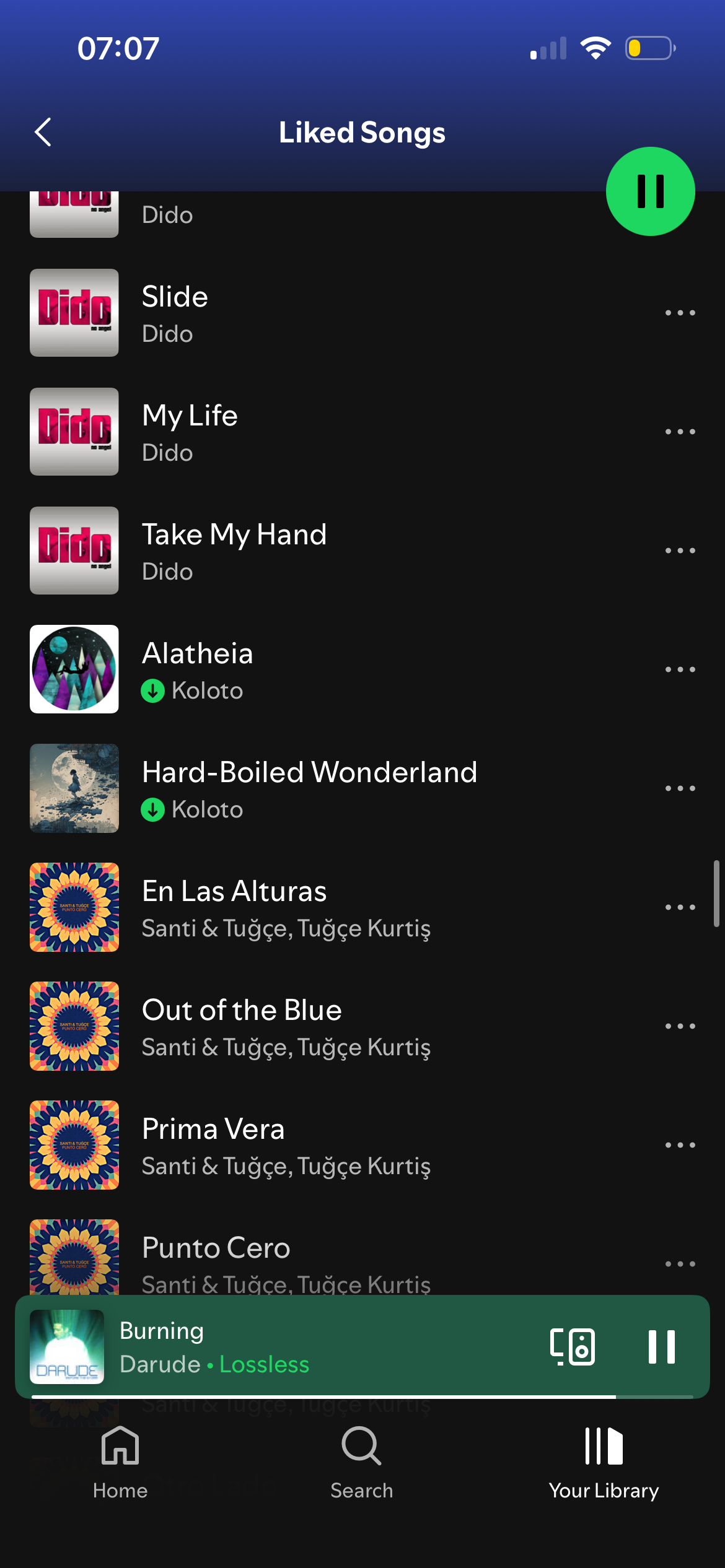Open more options for My Life

click(x=680, y=432)
